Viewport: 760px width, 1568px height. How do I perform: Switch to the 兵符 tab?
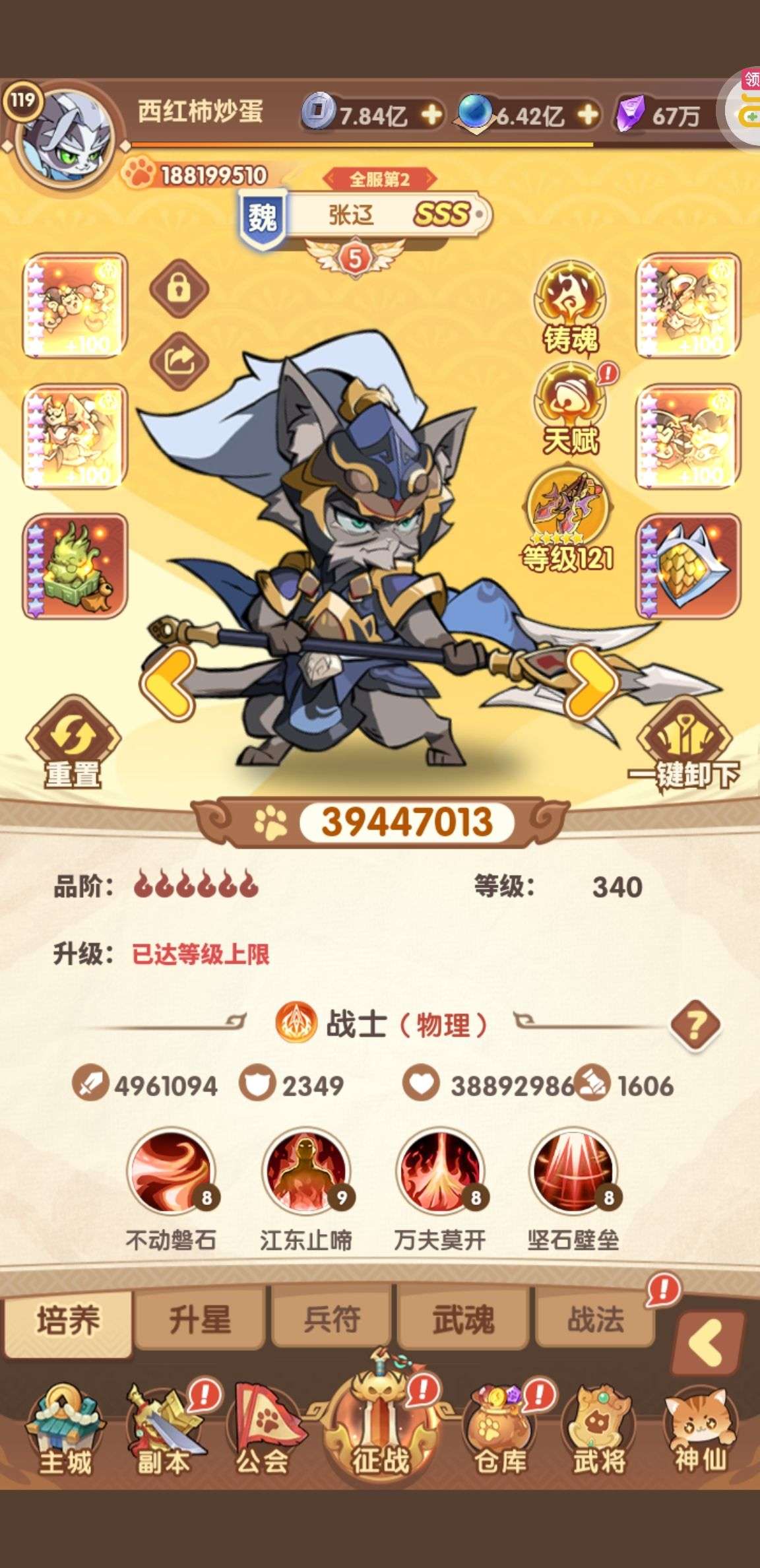tap(331, 1321)
